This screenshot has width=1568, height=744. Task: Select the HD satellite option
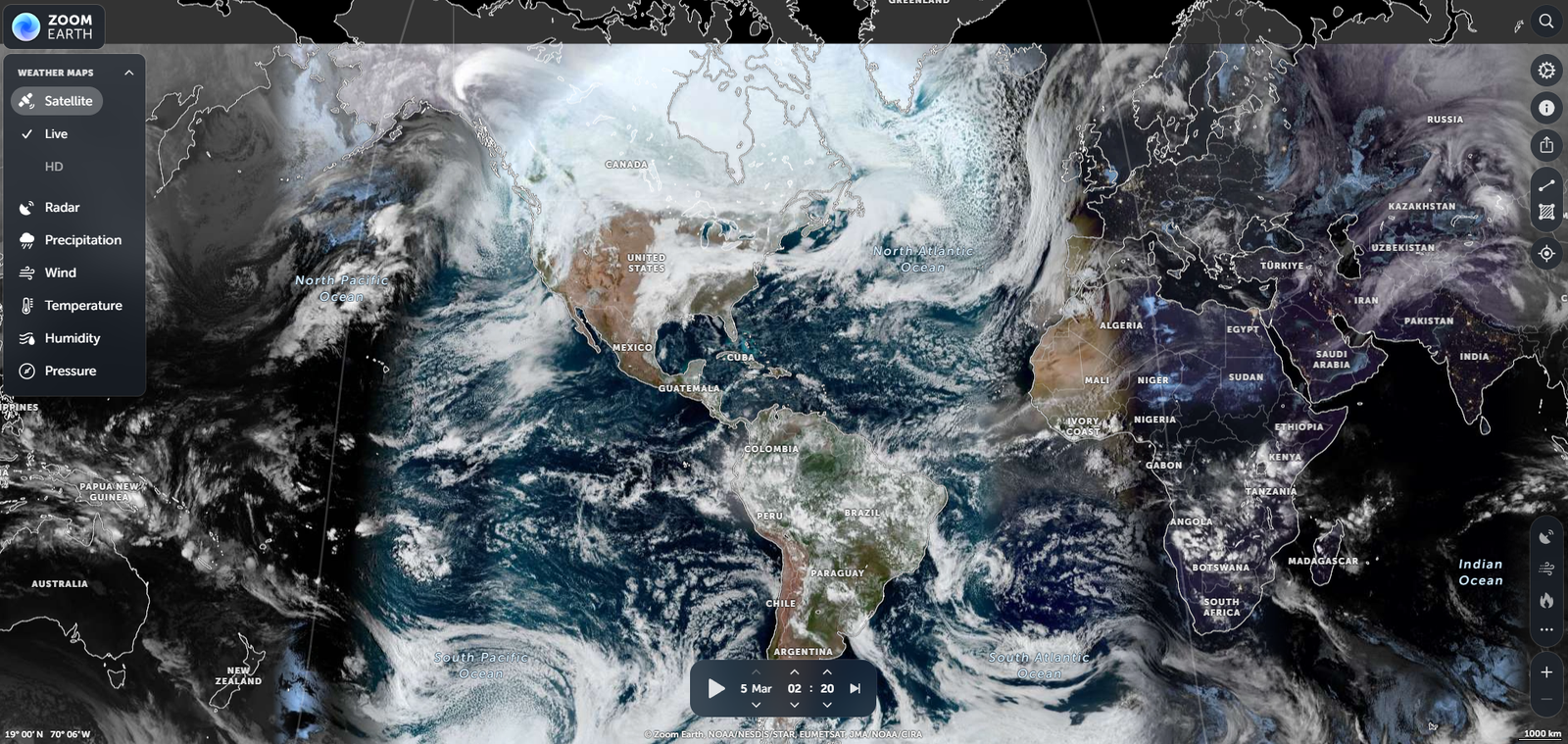pos(54,167)
